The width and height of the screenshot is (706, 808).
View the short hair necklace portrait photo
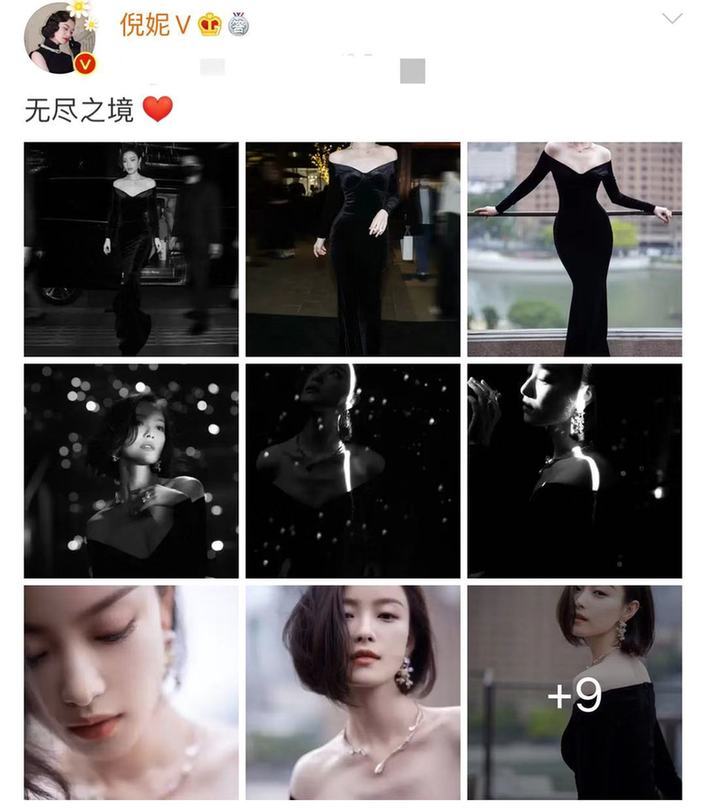(x=353, y=692)
